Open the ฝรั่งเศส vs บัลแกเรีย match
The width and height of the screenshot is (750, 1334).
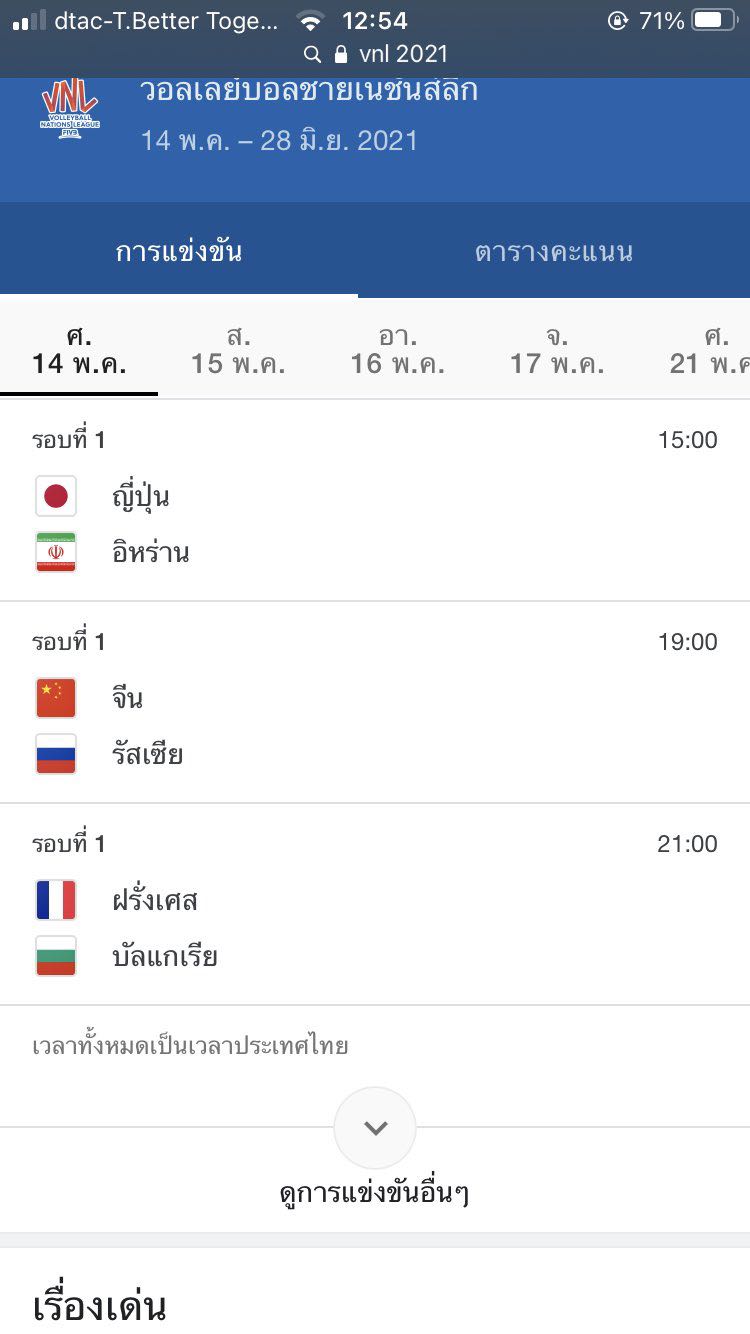(x=375, y=904)
